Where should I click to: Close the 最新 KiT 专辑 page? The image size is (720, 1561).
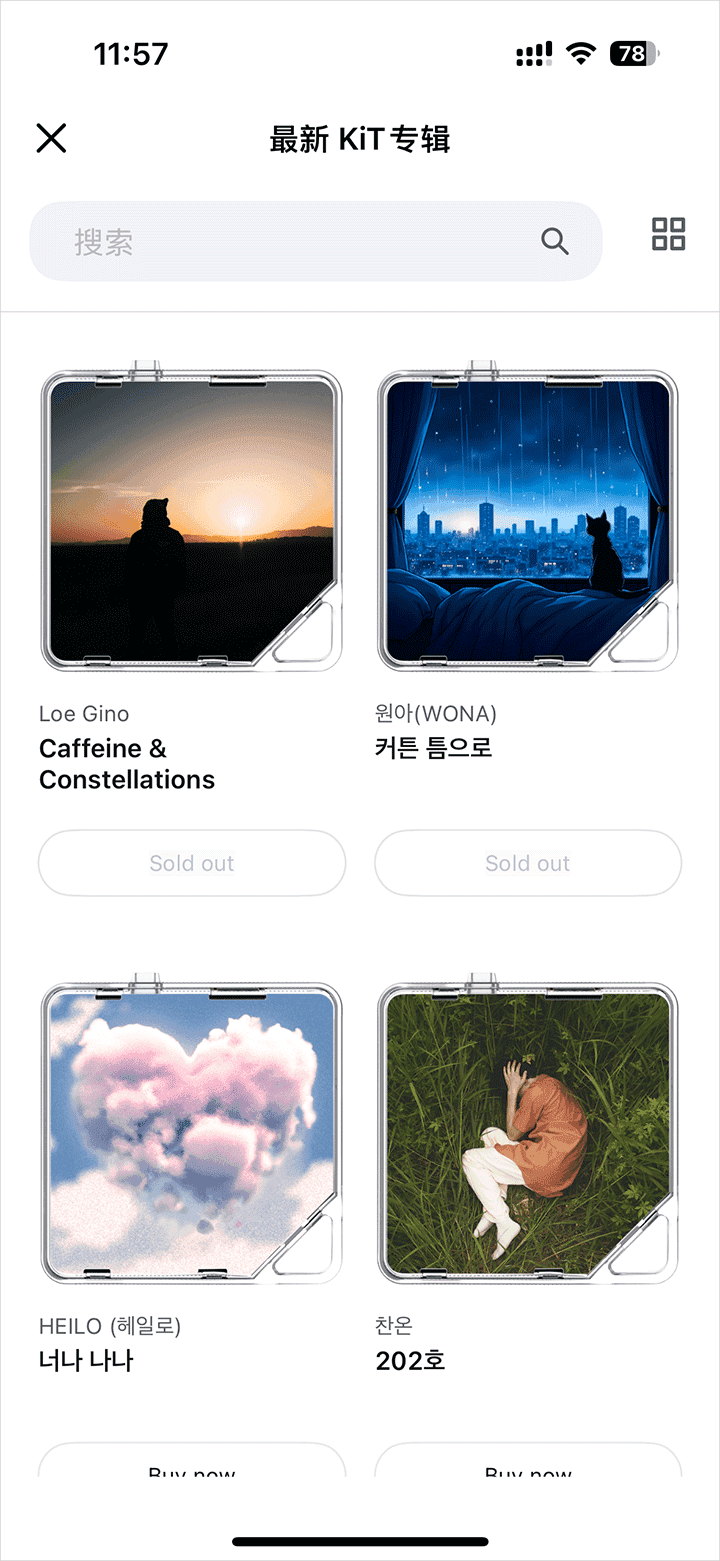click(x=51, y=138)
